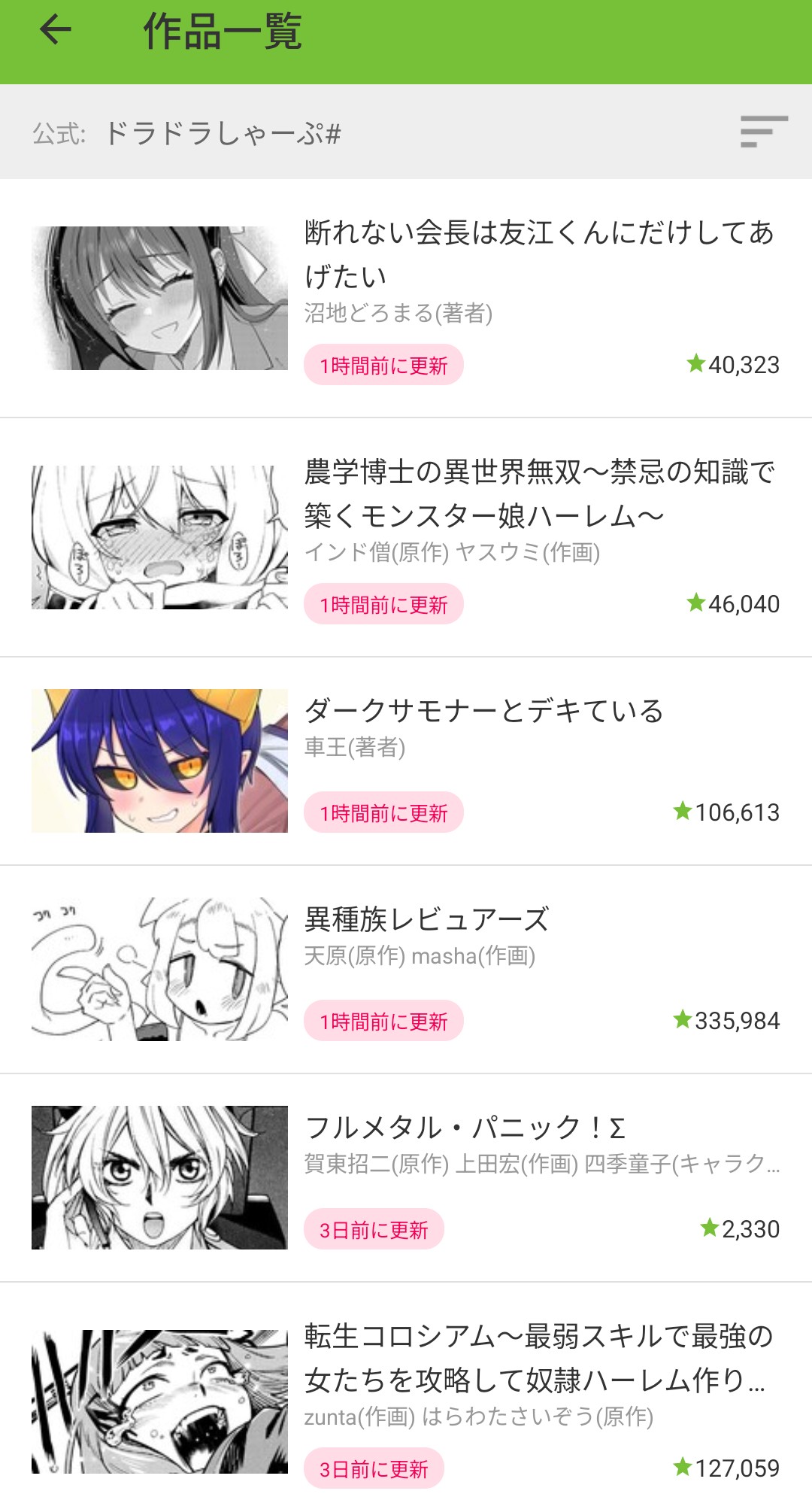
Task: Tap フルメタル・パニック！Σ entry
Action: point(465,1128)
